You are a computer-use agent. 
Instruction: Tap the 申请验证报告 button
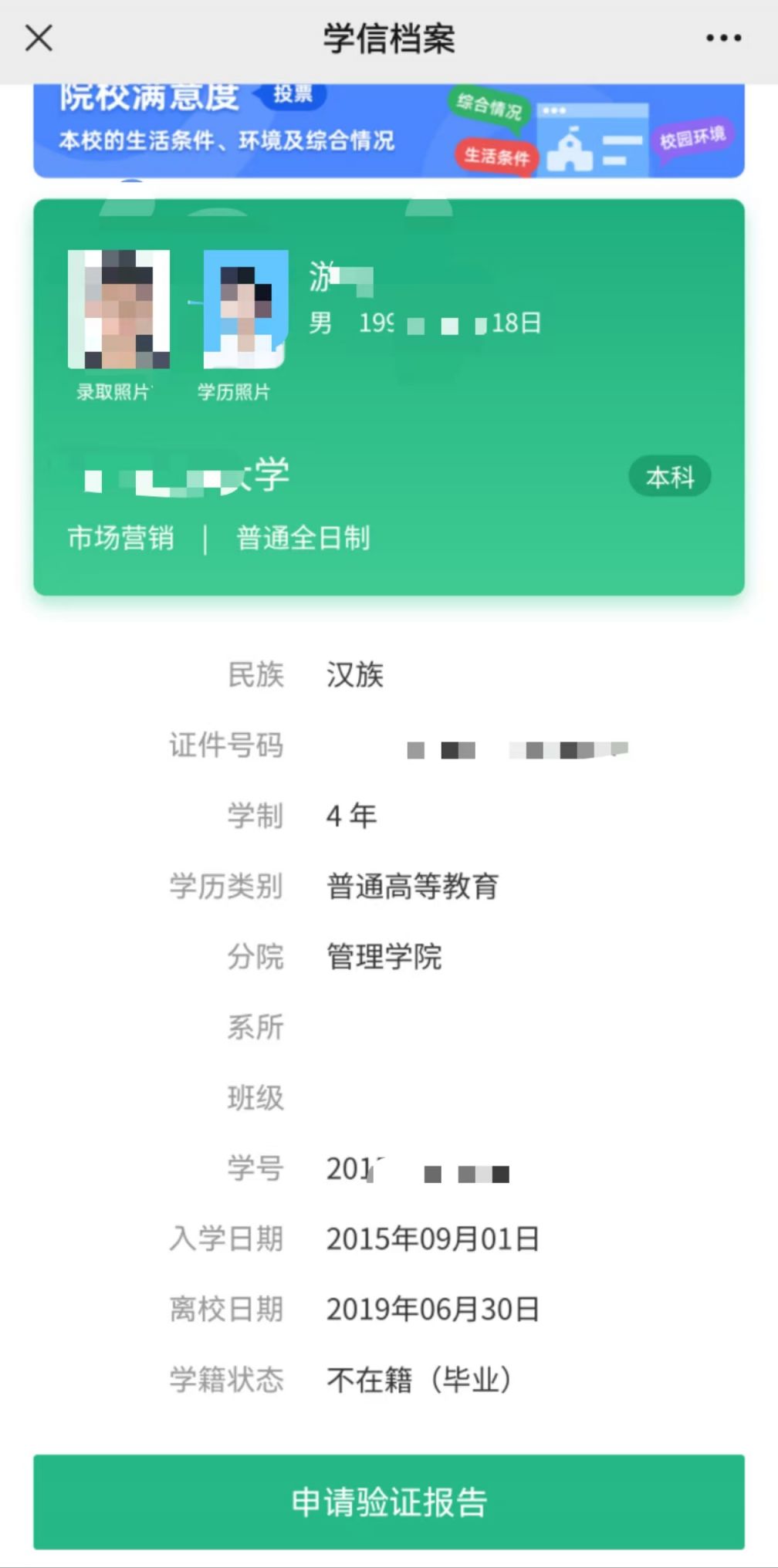[x=389, y=1502]
